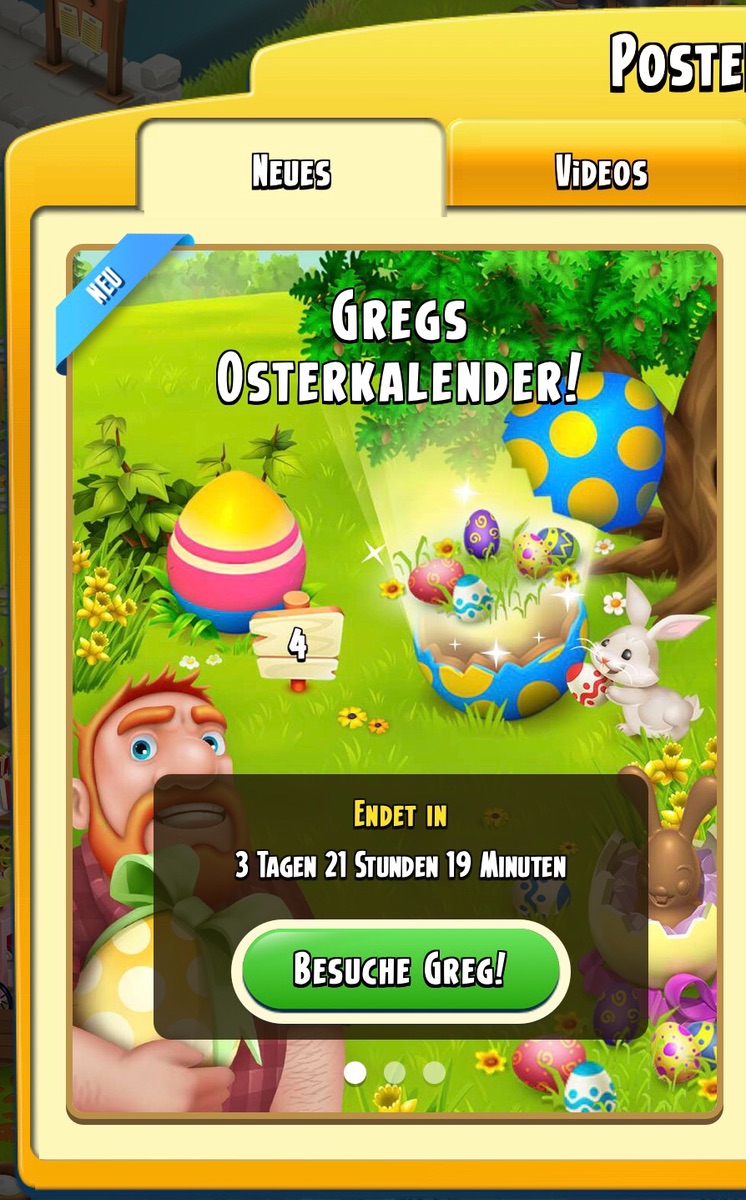The image size is (746, 1200).
Task: Select the Neues tab
Action: click(291, 172)
